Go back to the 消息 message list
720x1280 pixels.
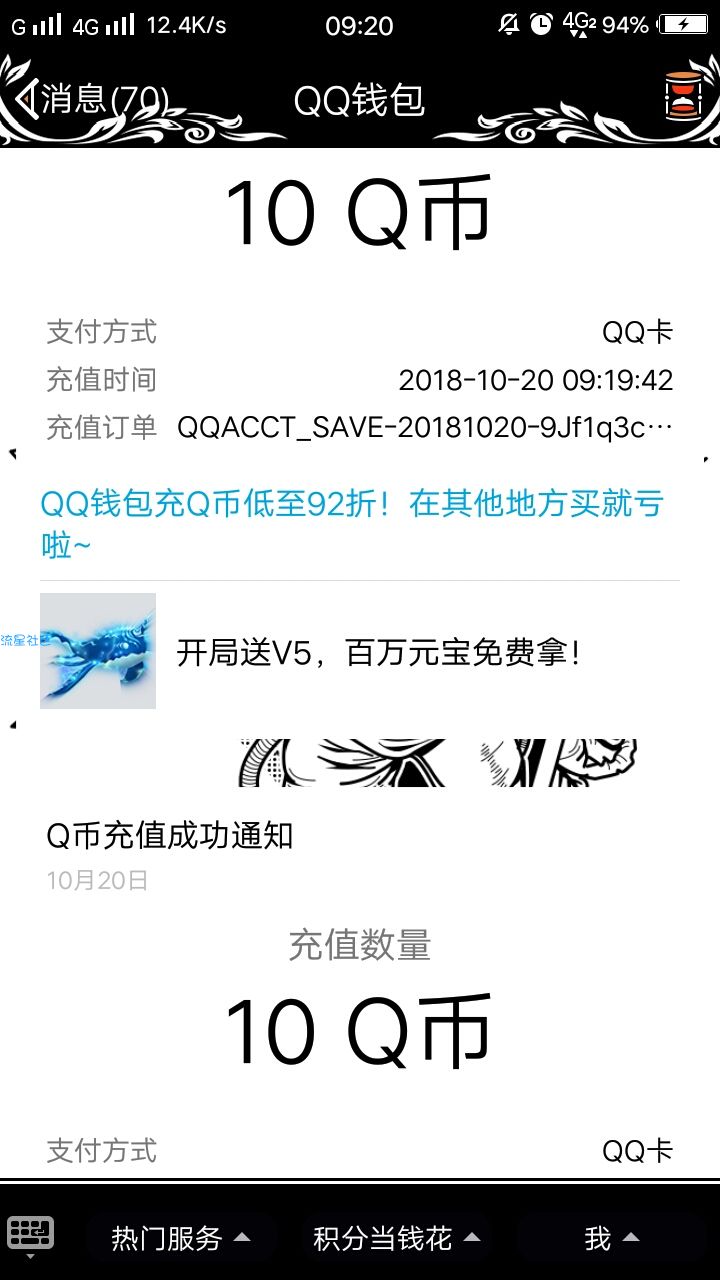point(90,100)
